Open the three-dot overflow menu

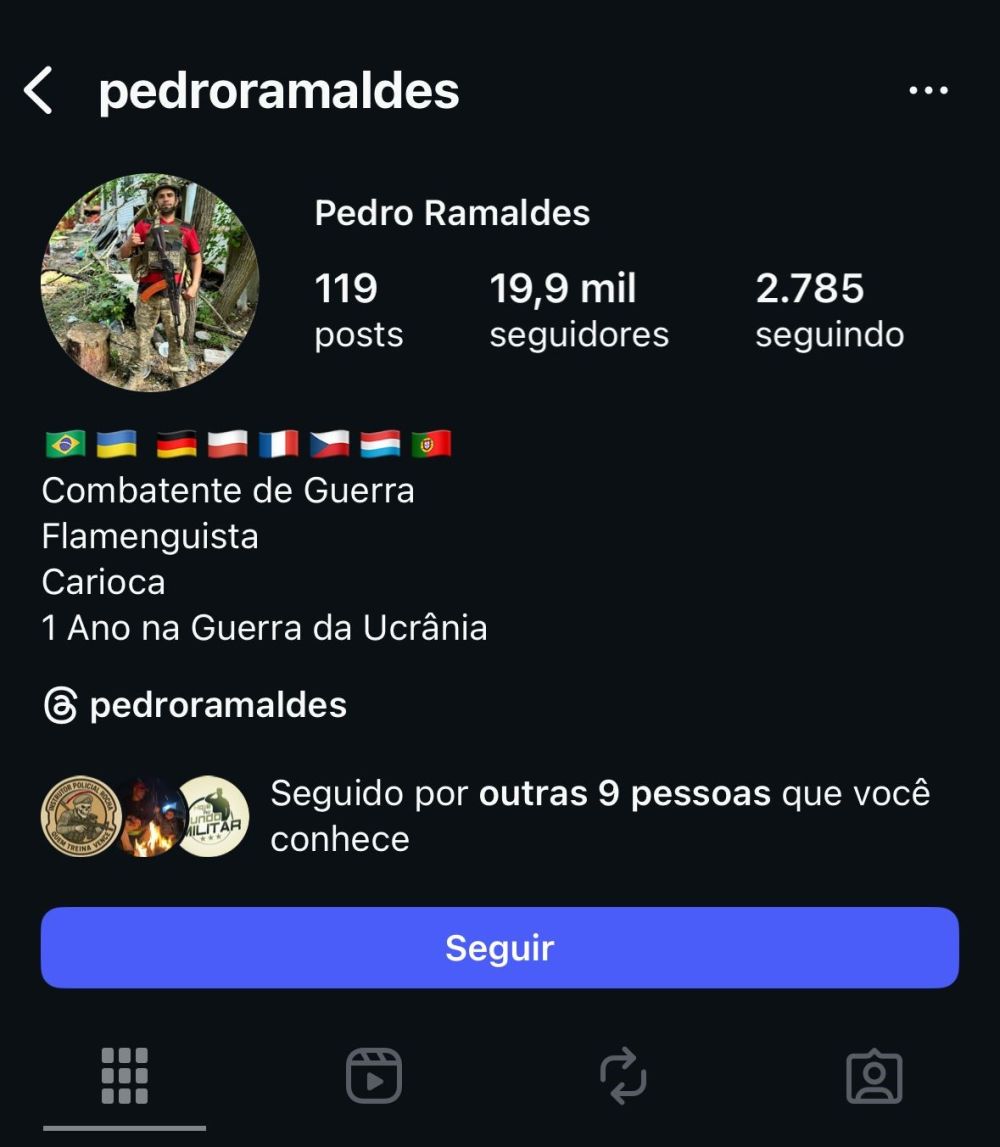coord(928,91)
